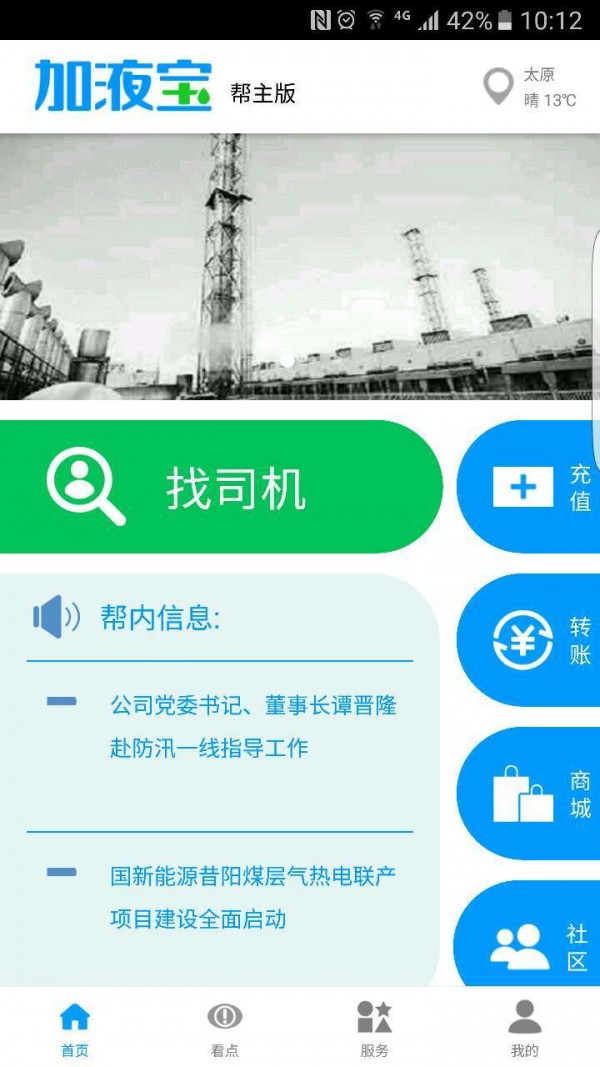
Task: Open the 充值 recharge button
Action: pyautogui.click(x=530, y=488)
